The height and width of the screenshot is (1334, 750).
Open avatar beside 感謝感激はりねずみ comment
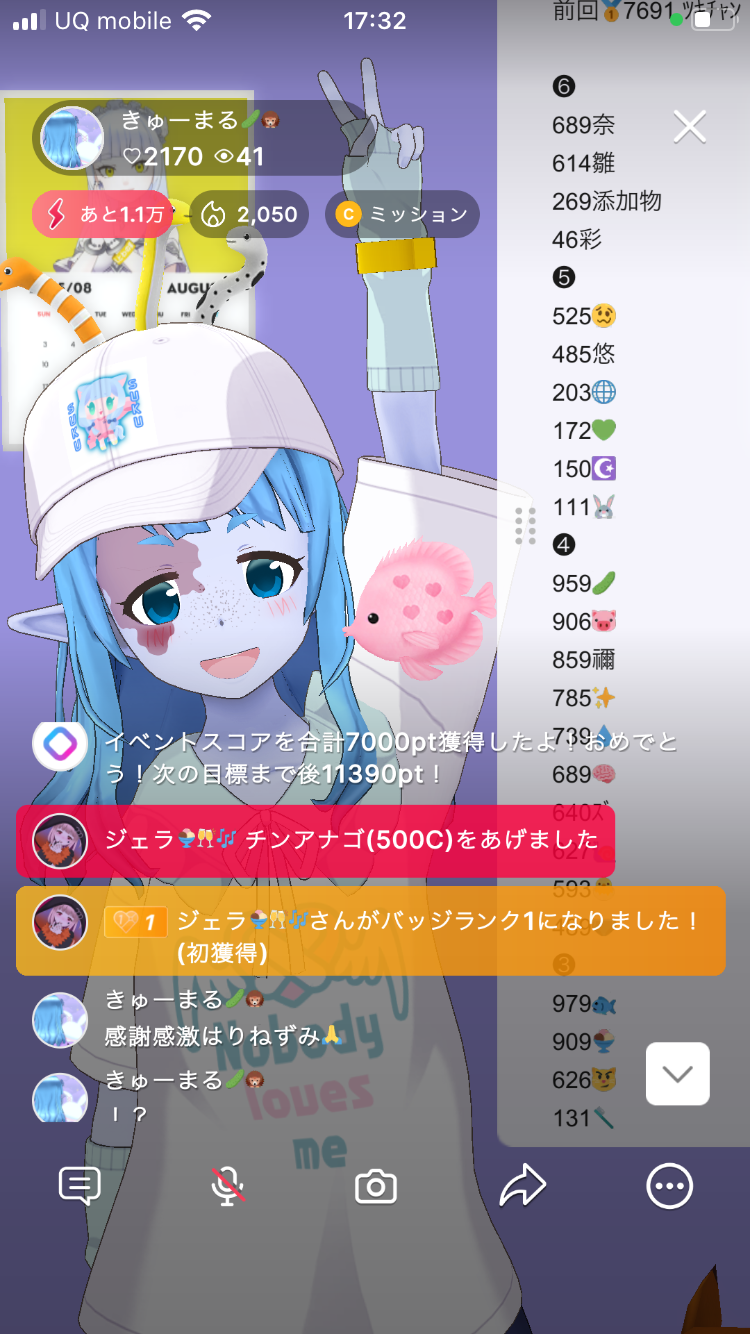coord(59,1019)
